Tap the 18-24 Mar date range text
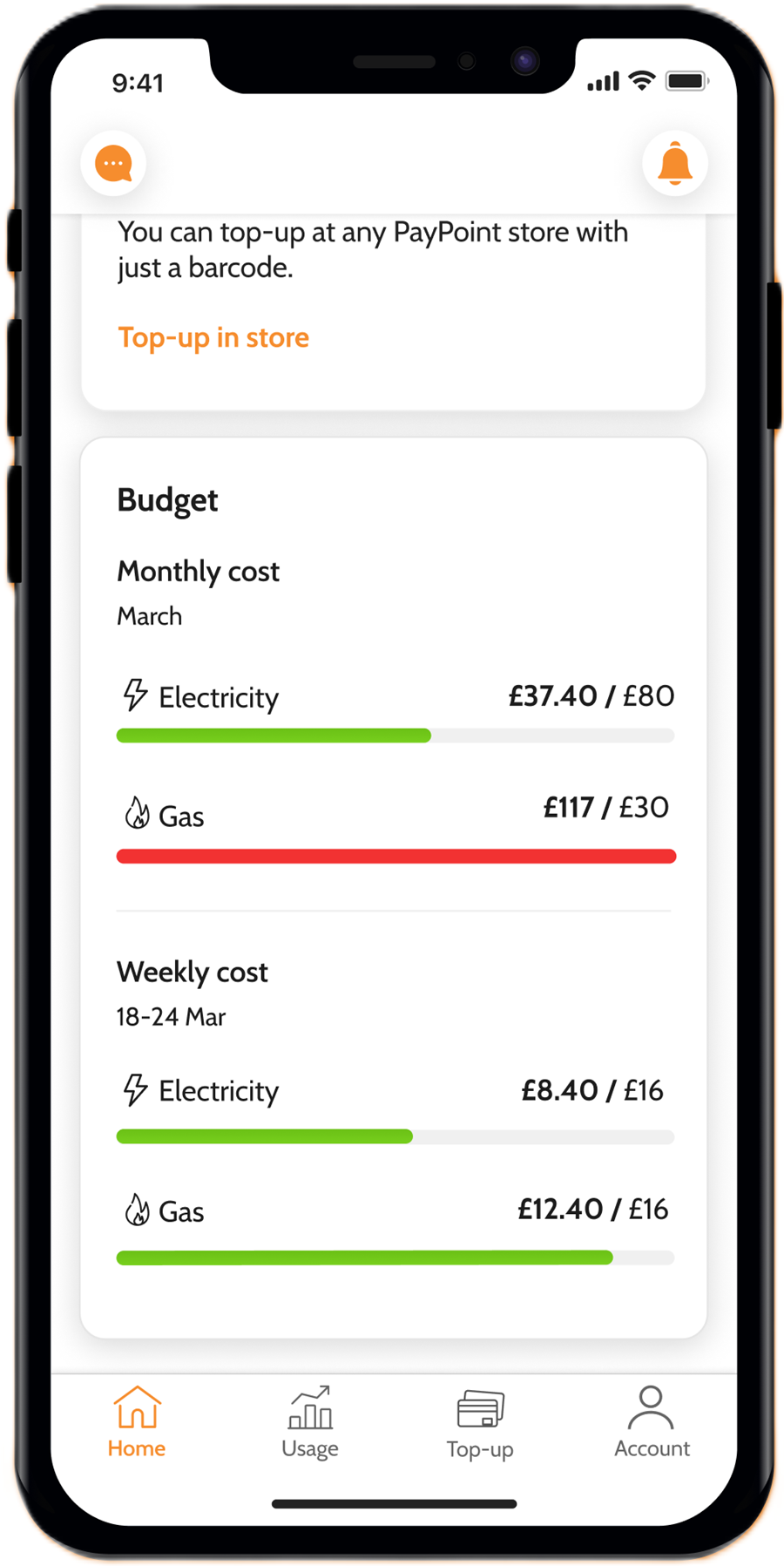The image size is (784, 1566). pyautogui.click(x=170, y=1016)
